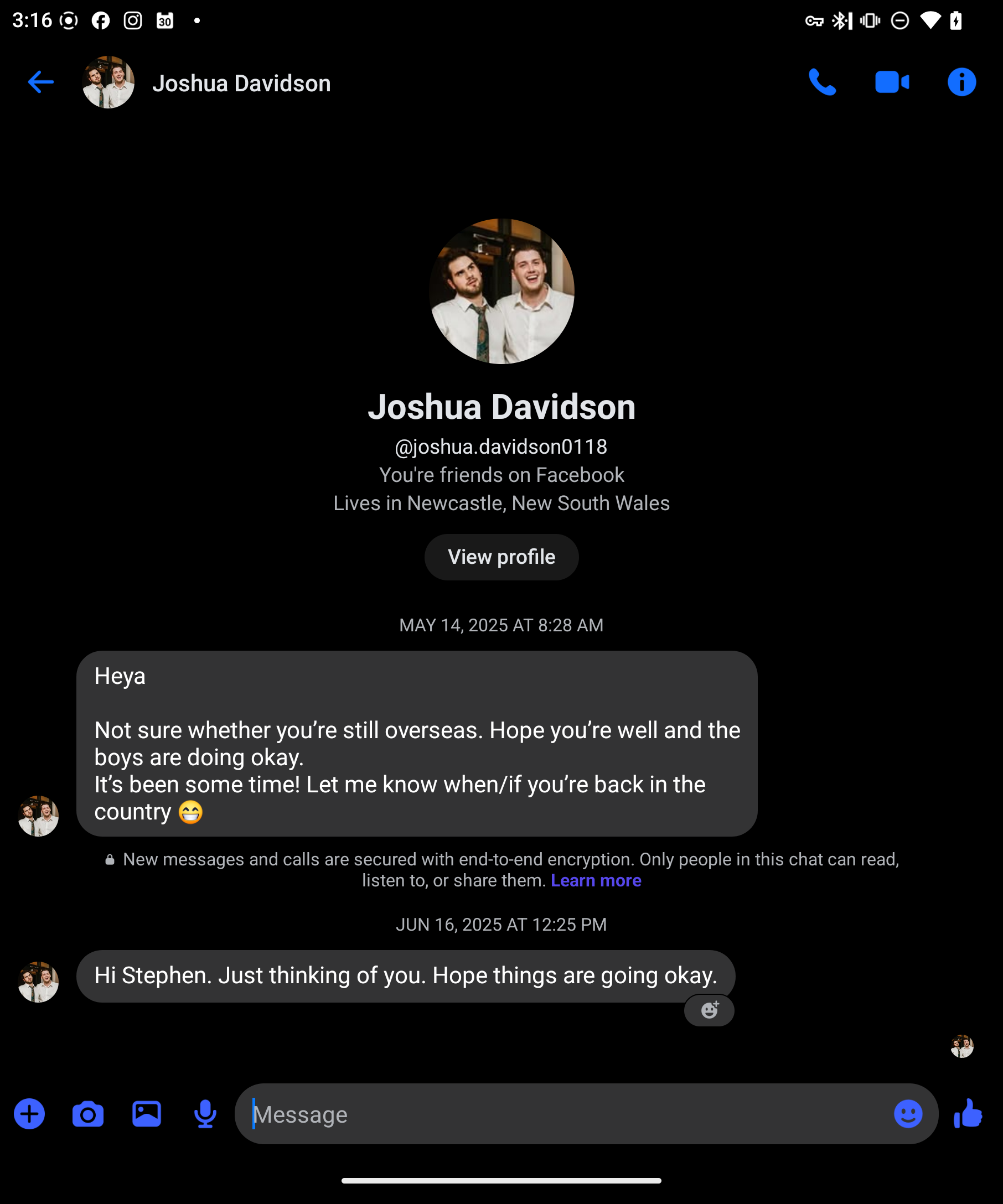1003x1204 pixels.
Task: Open the Learn more encryption link
Action: pyautogui.click(x=595, y=880)
